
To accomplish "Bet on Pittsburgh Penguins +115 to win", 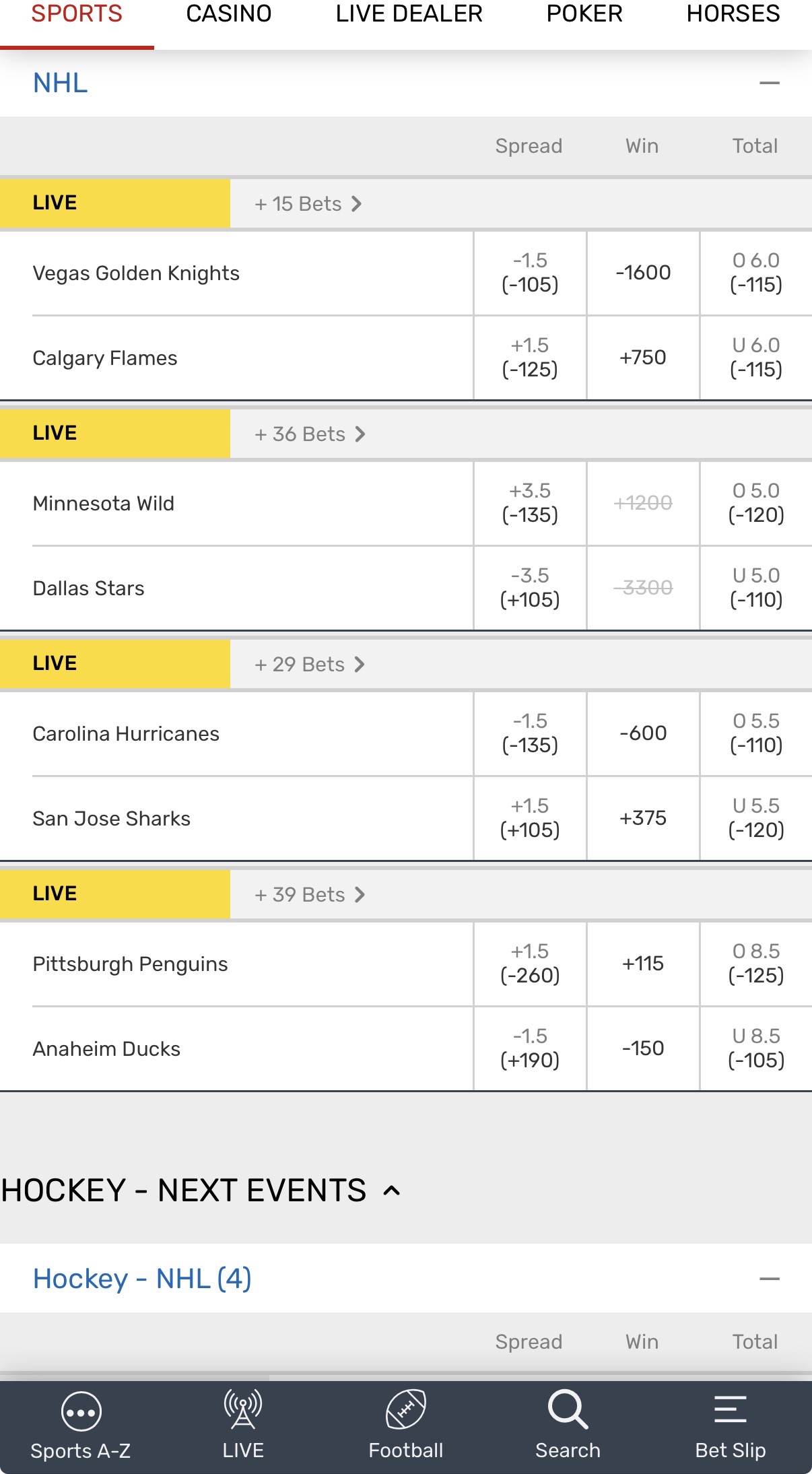I will pyautogui.click(x=643, y=964).
